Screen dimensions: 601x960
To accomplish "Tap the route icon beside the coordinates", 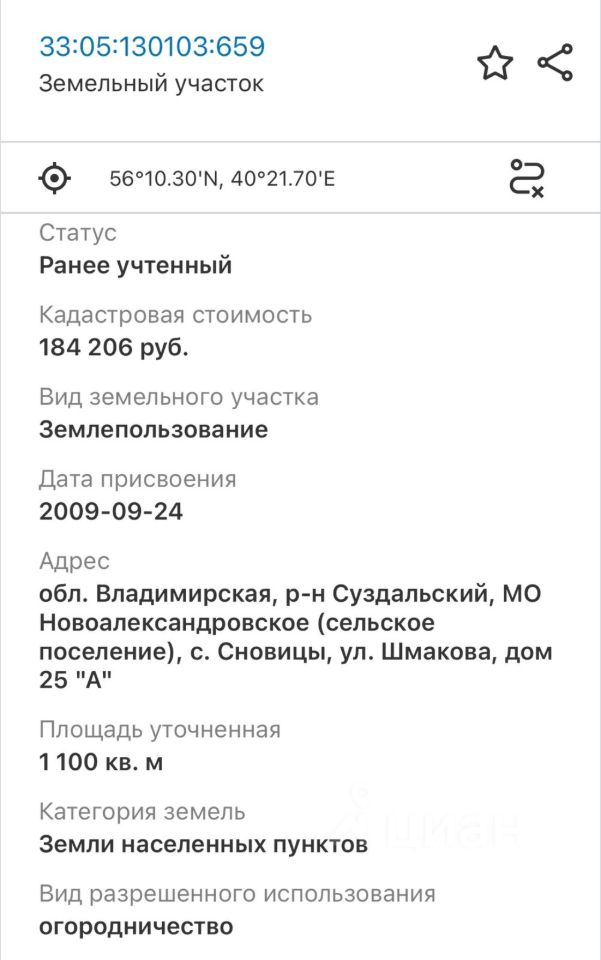I will [x=526, y=178].
